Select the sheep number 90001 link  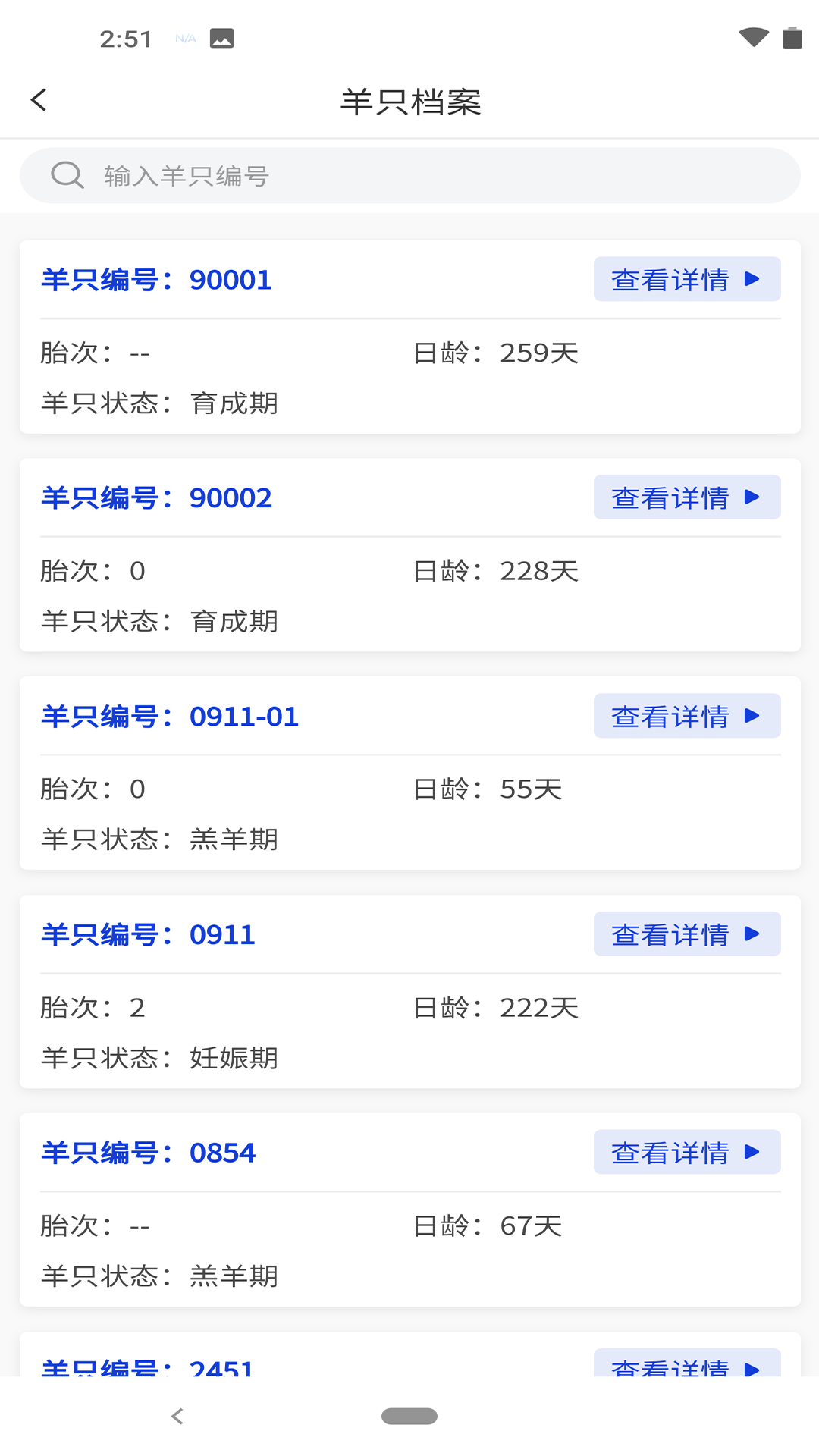coord(155,279)
